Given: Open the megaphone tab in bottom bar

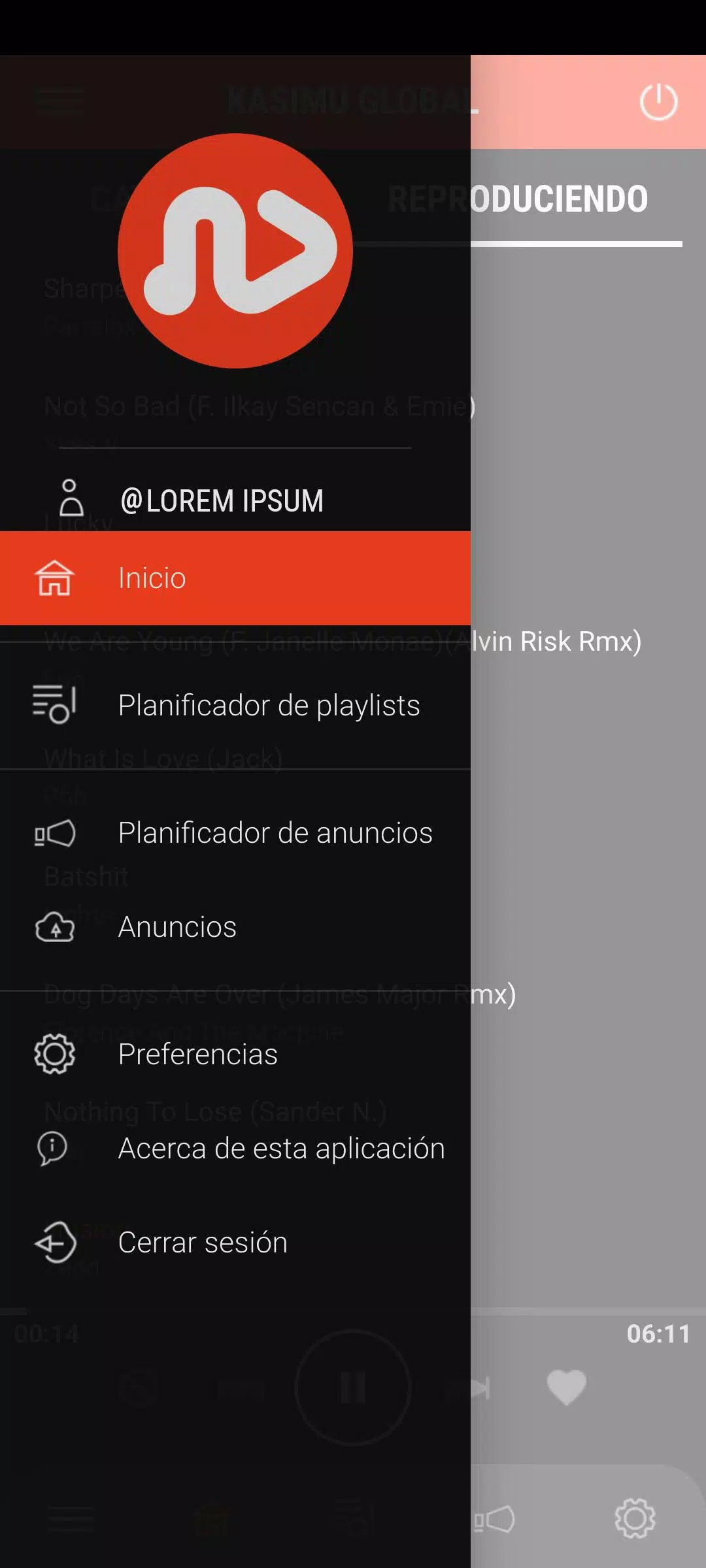Looking at the screenshot, I should click(496, 1519).
